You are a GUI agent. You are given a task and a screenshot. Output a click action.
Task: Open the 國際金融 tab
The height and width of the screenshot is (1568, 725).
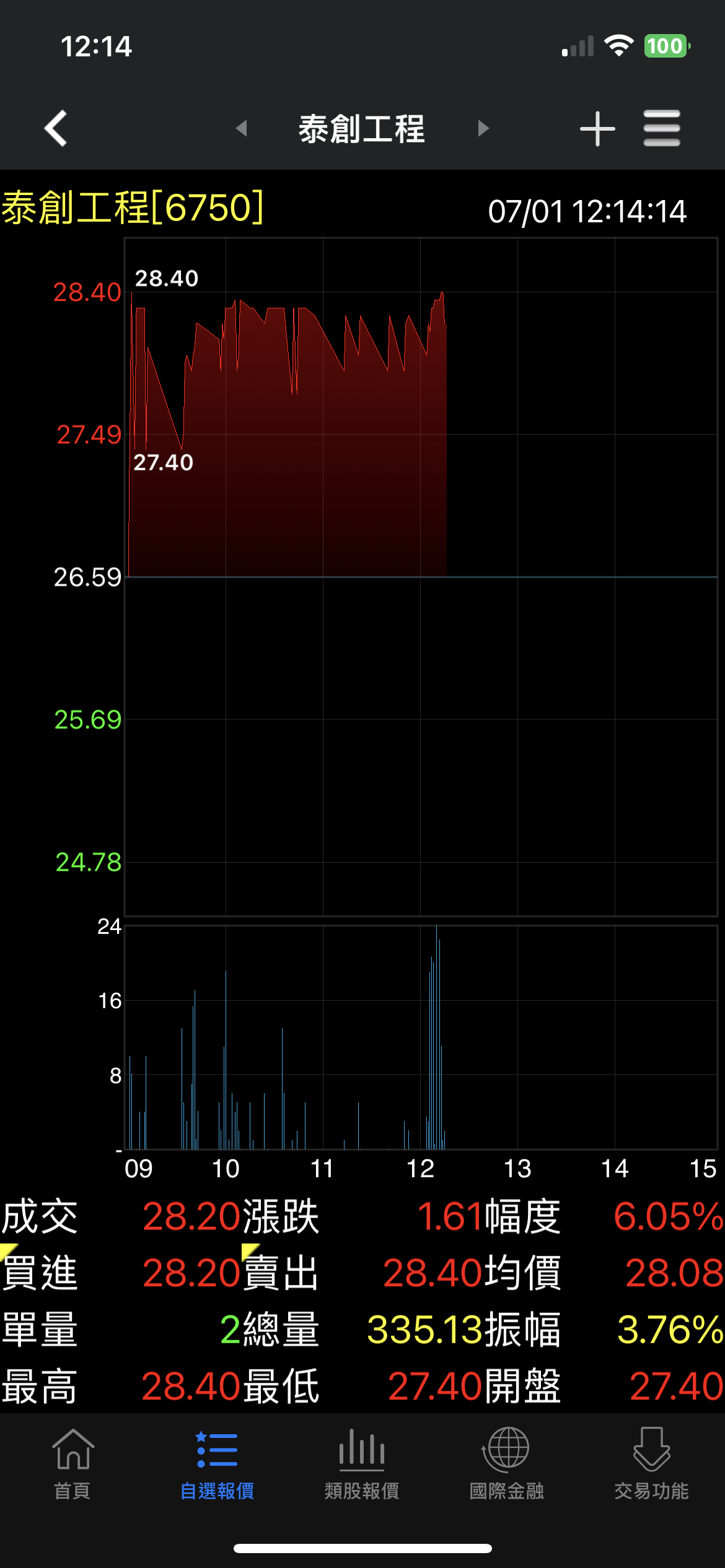click(507, 1464)
